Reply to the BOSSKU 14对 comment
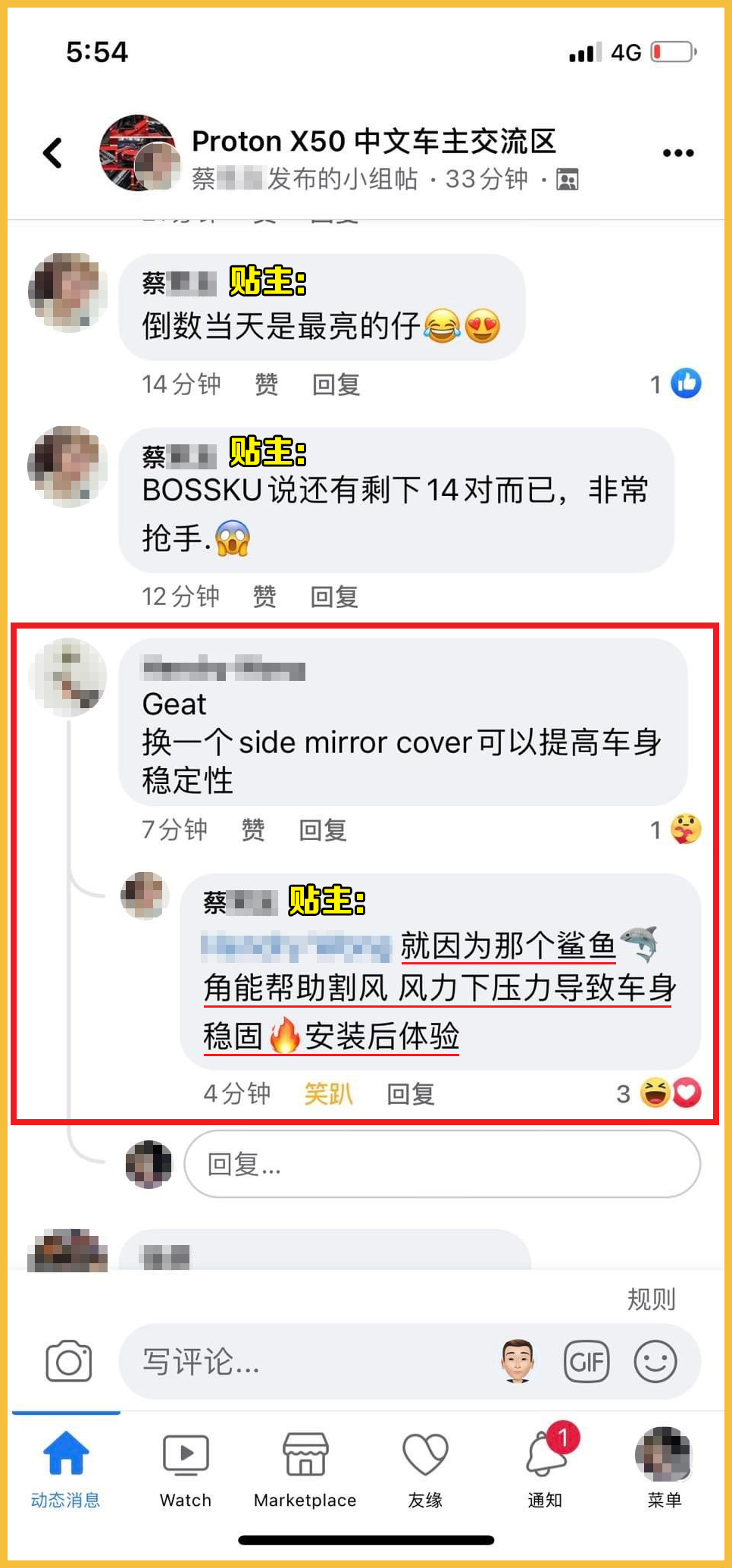 point(334,597)
